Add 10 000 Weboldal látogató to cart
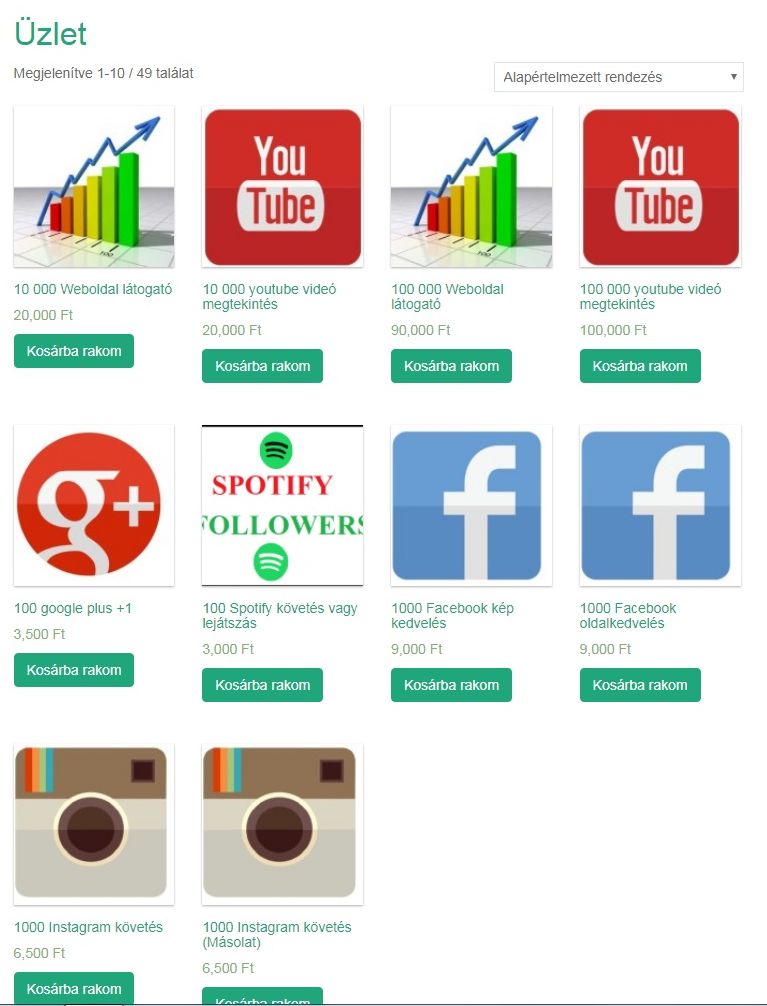 [73, 351]
